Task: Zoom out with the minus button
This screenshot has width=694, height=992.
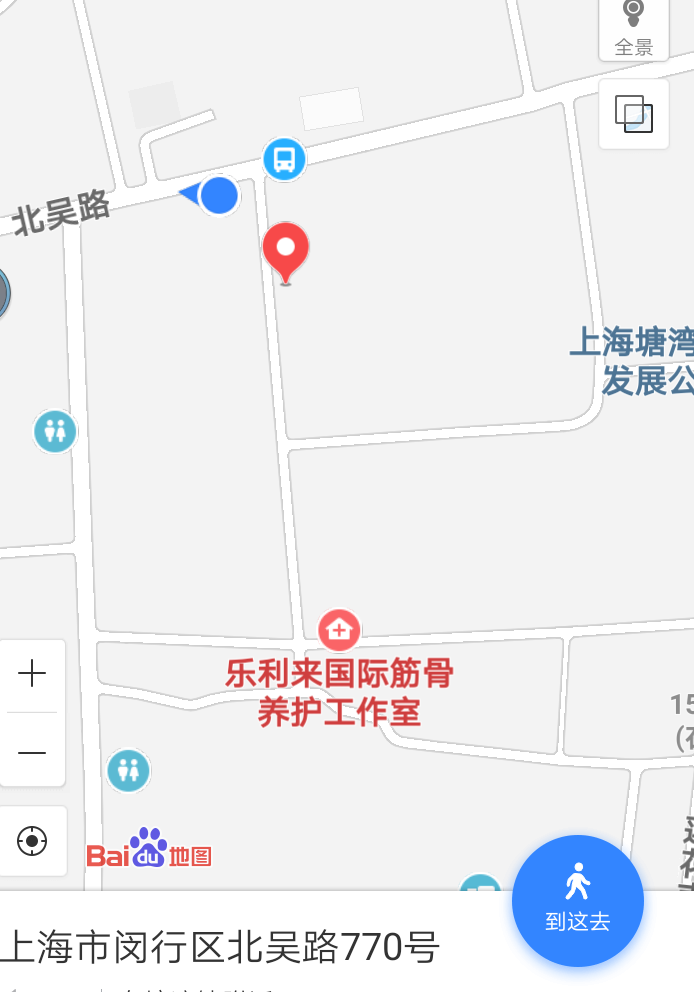Action: click(x=32, y=751)
